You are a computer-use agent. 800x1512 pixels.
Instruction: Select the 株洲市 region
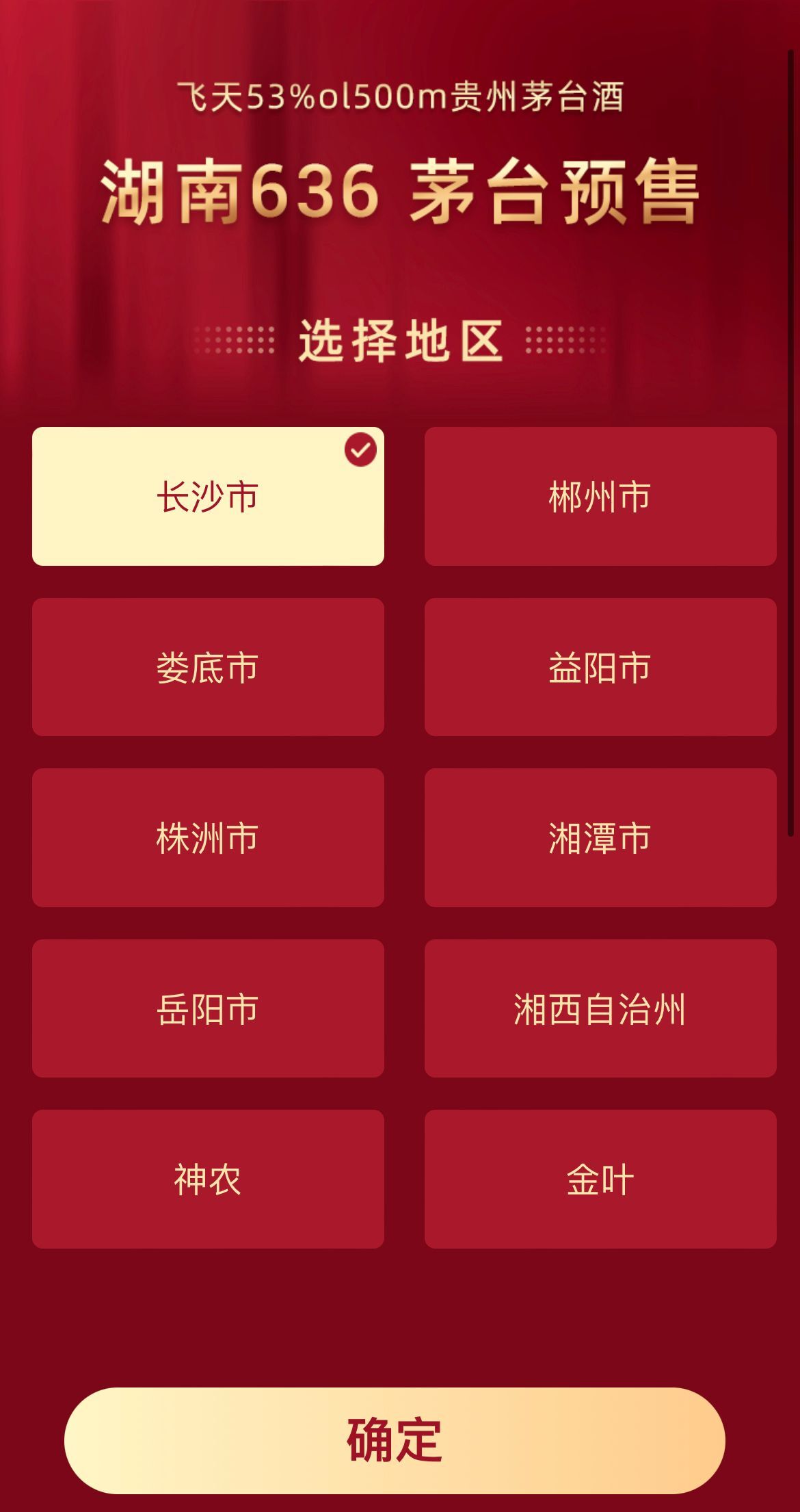pyautogui.click(x=209, y=838)
